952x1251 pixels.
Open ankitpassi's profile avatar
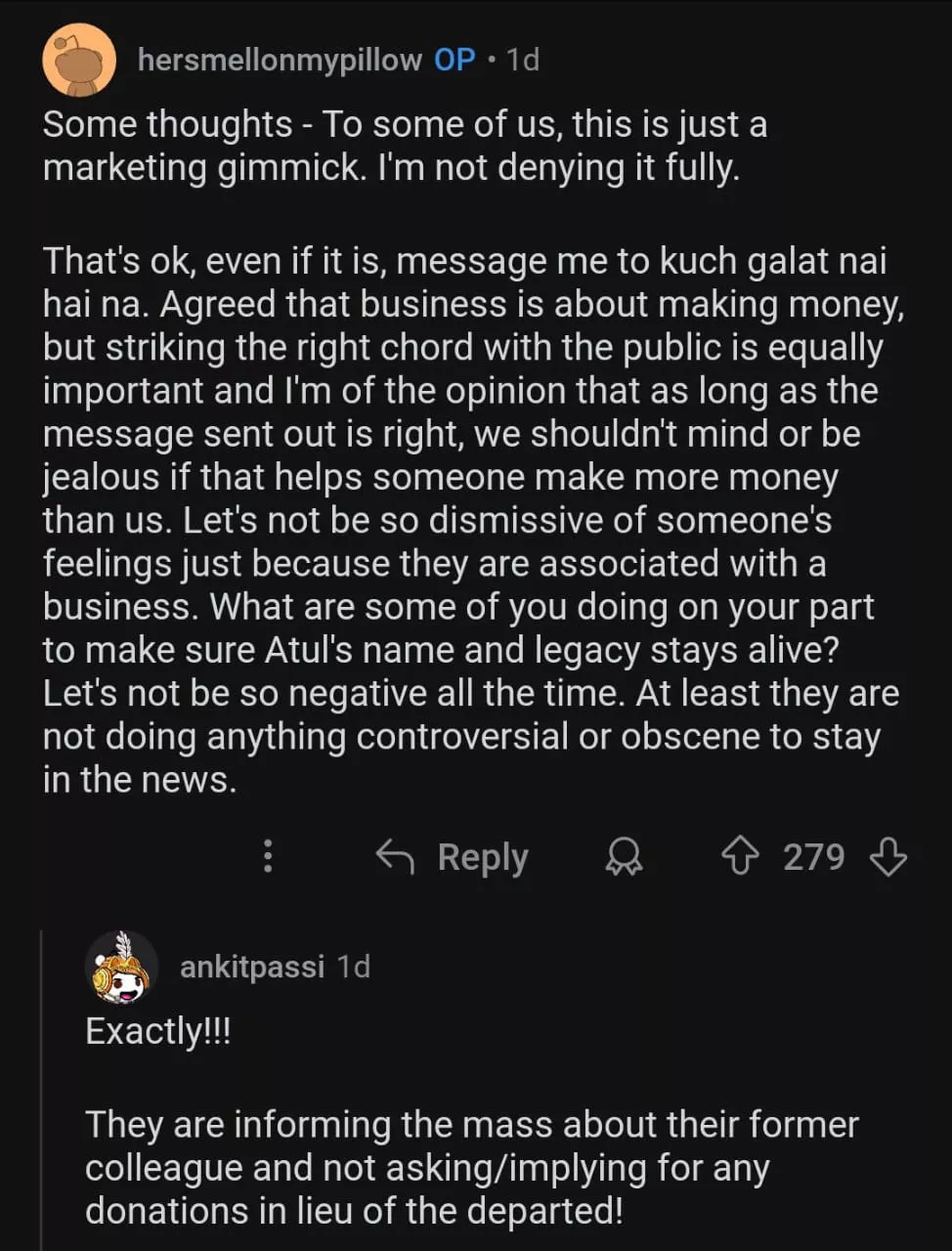click(x=121, y=967)
